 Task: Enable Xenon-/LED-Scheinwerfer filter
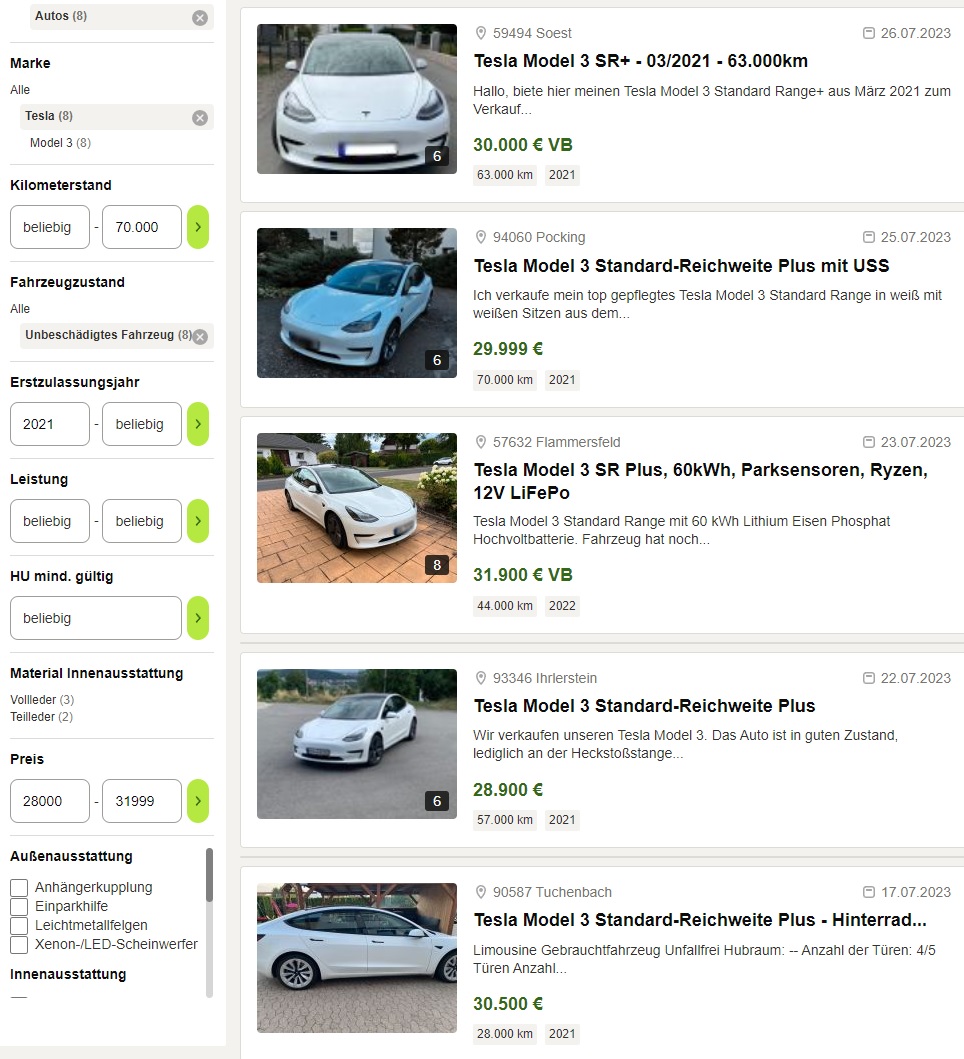[x=19, y=945]
